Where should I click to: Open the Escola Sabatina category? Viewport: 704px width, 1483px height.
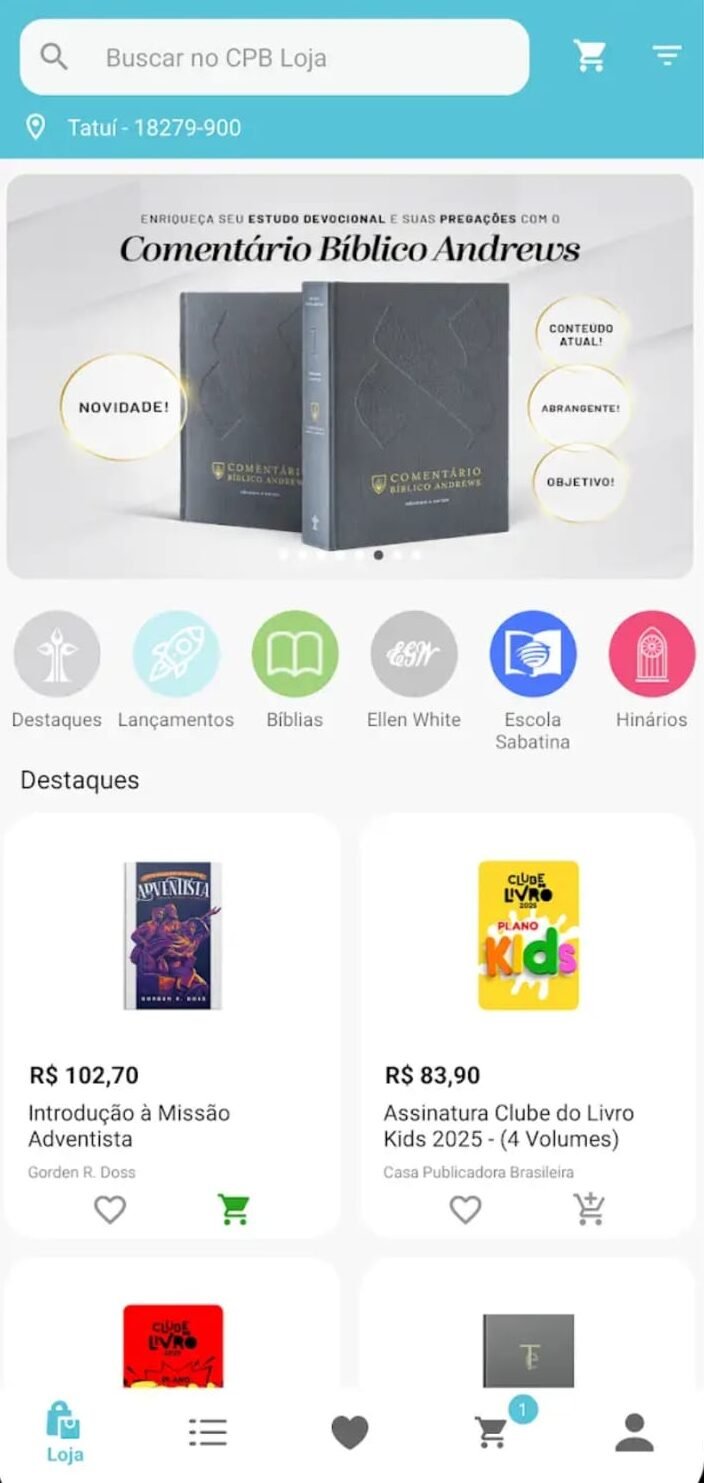click(x=532, y=655)
